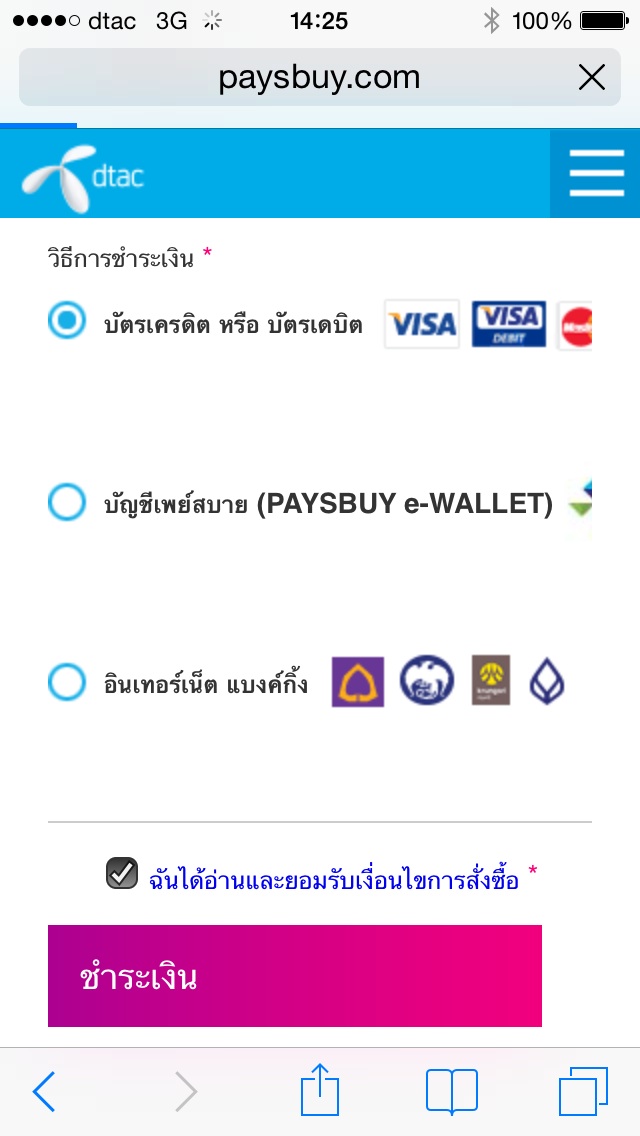Open the order terms and conditions link
640x1136 pixels.
334,880
